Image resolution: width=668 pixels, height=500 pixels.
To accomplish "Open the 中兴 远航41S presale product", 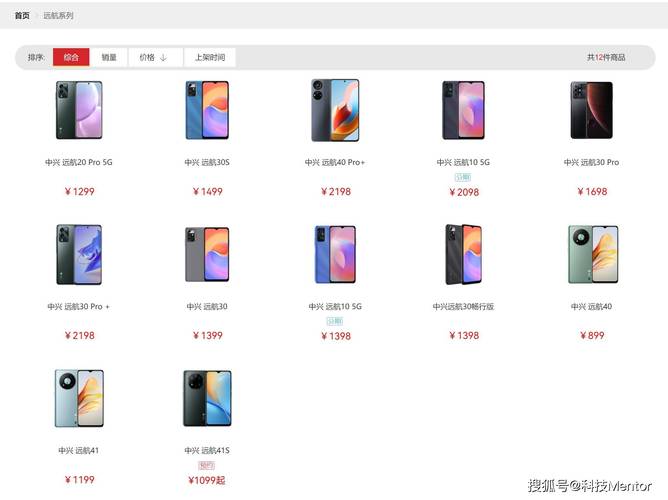I will (207, 399).
